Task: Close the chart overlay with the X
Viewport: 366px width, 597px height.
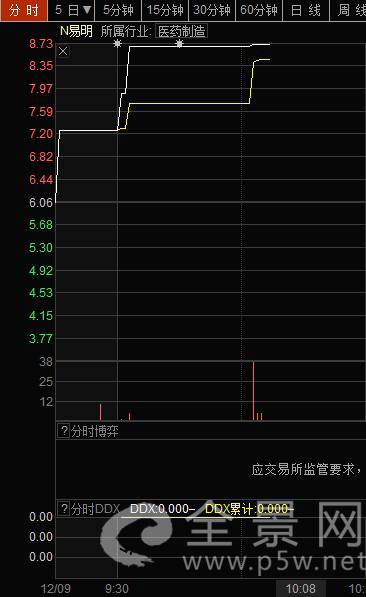Action: pos(63,51)
